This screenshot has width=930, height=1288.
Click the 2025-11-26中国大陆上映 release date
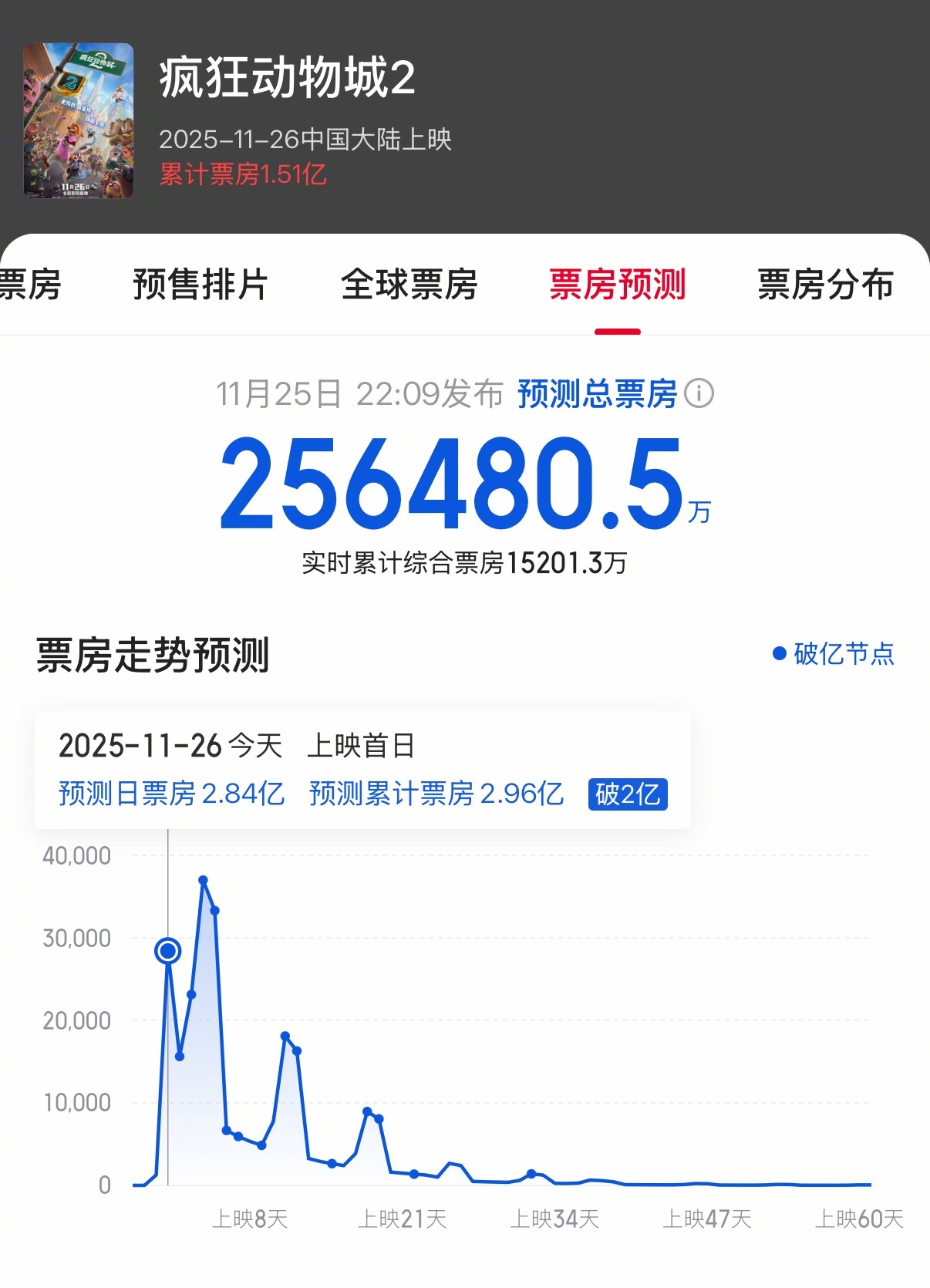(306, 140)
